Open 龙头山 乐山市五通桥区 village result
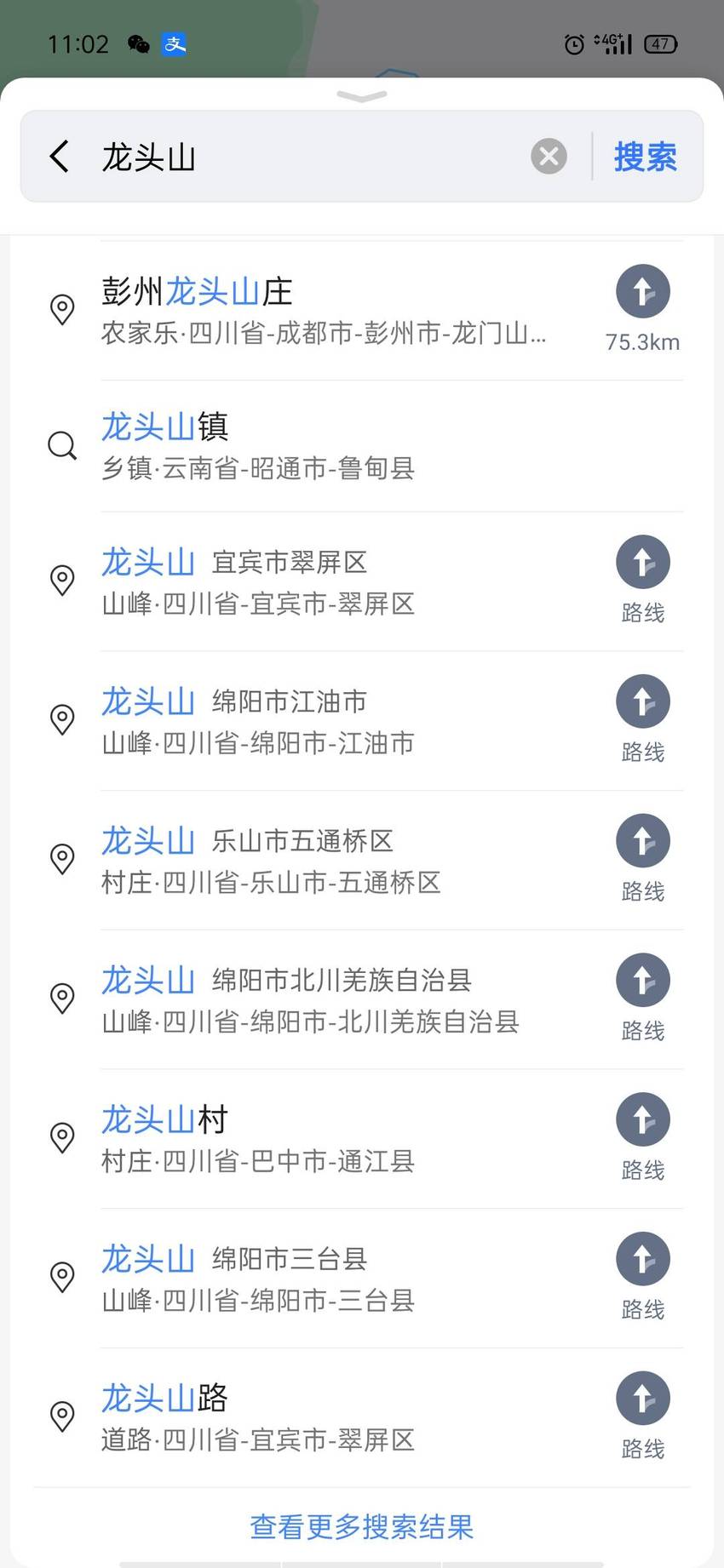The height and width of the screenshot is (1568, 724). 324,861
